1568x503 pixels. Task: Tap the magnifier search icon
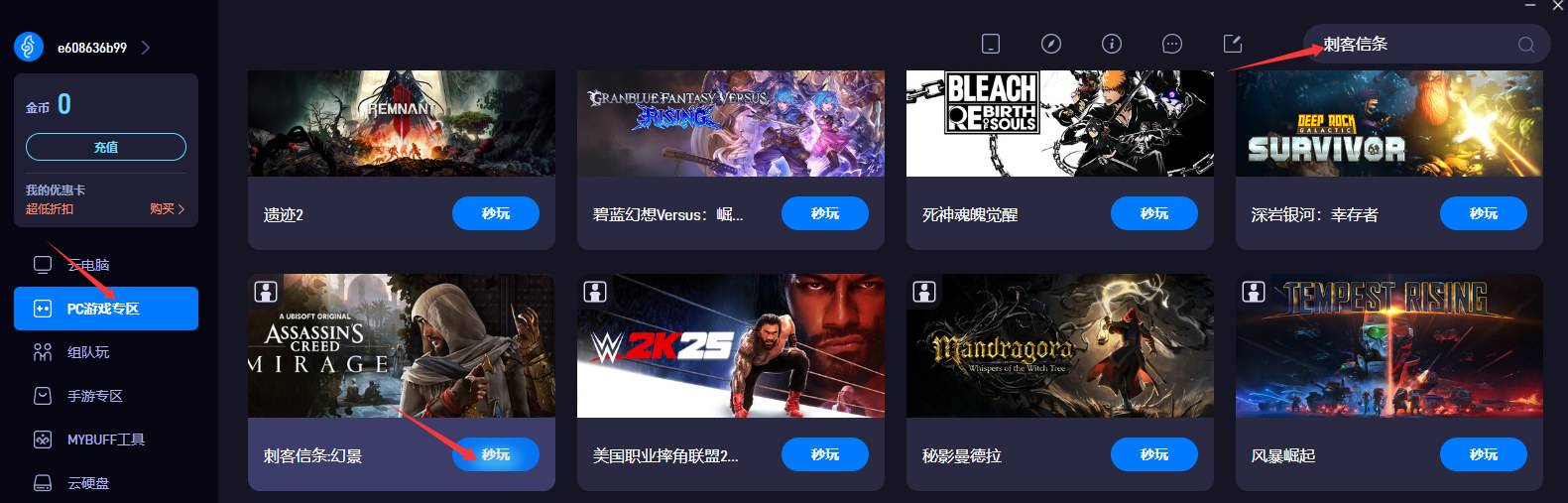(x=1525, y=45)
